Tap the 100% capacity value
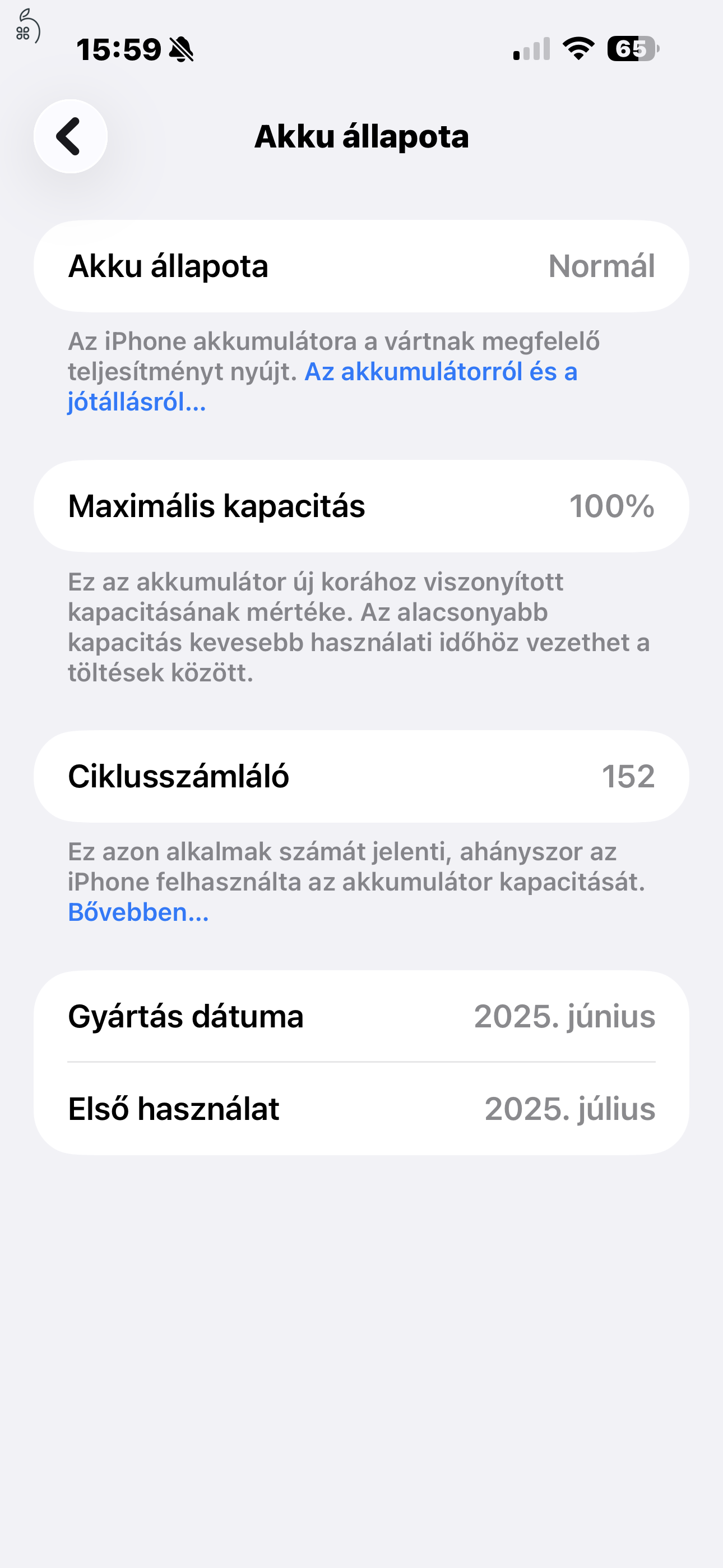This screenshot has width=723, height=1568. pos(613,508)
